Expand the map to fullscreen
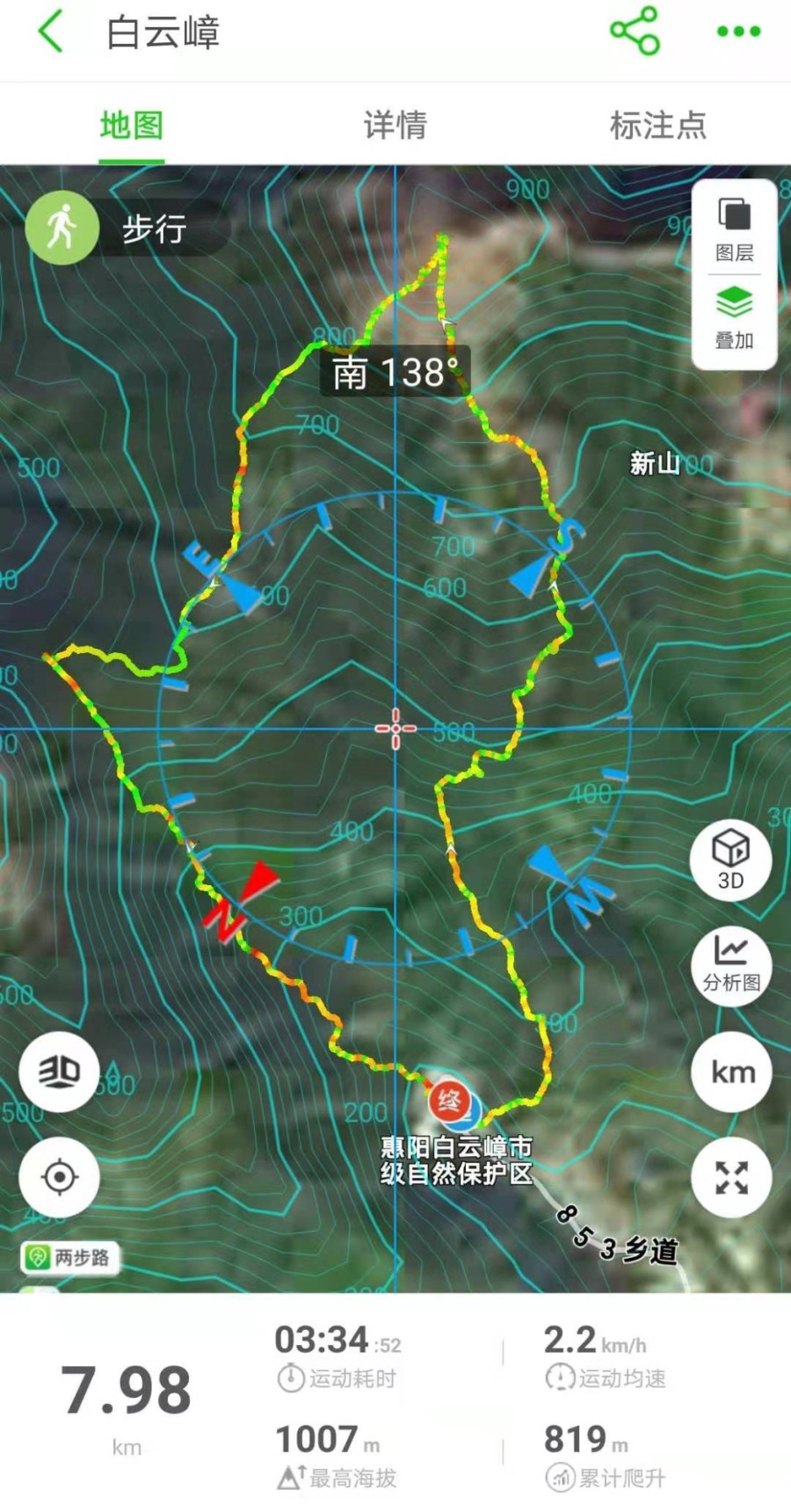The height and width of the screenshot is (1512, 791). click(x=731, y=1177)
